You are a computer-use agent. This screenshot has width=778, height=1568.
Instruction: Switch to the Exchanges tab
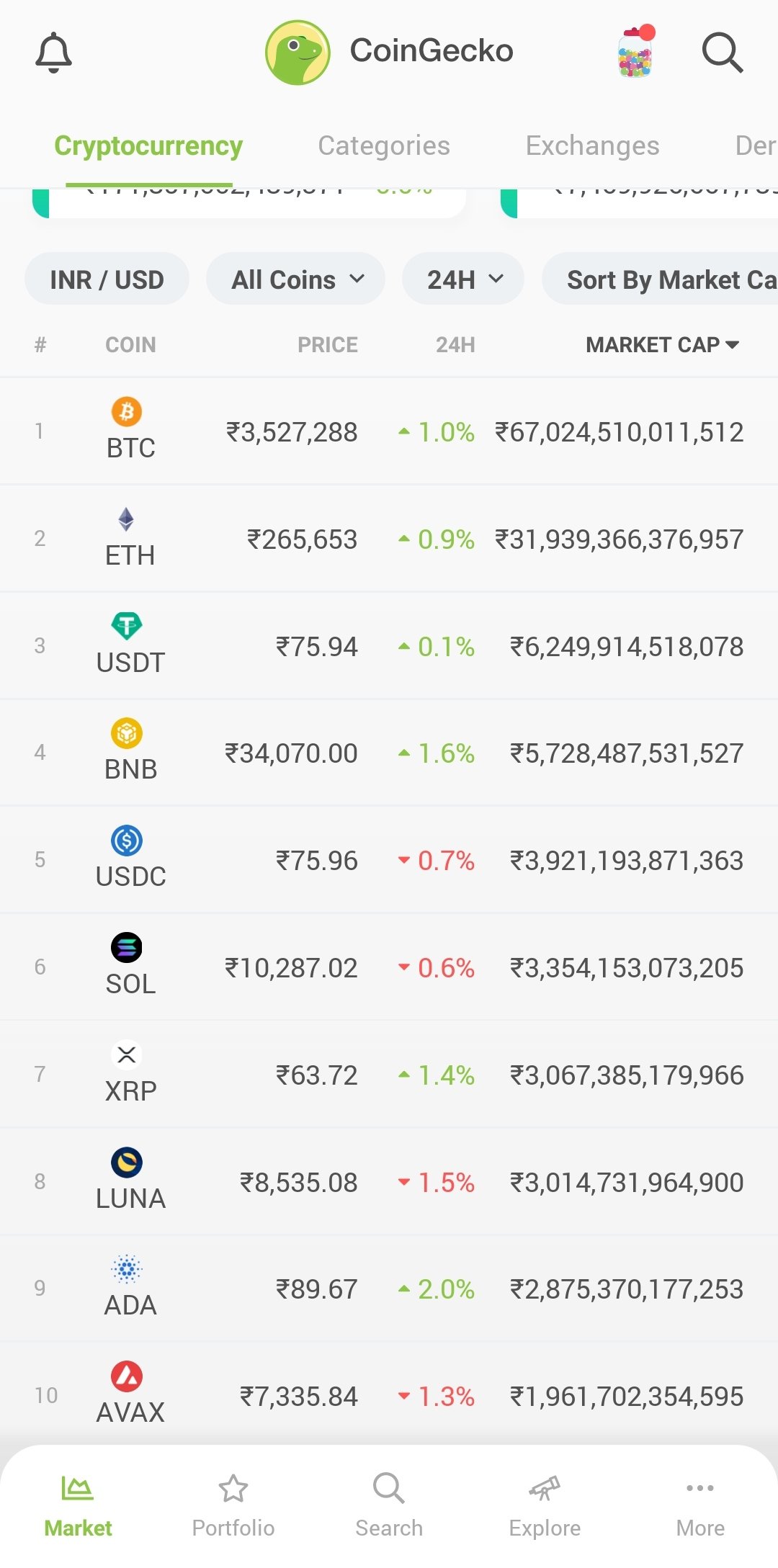tap(592, 145)
